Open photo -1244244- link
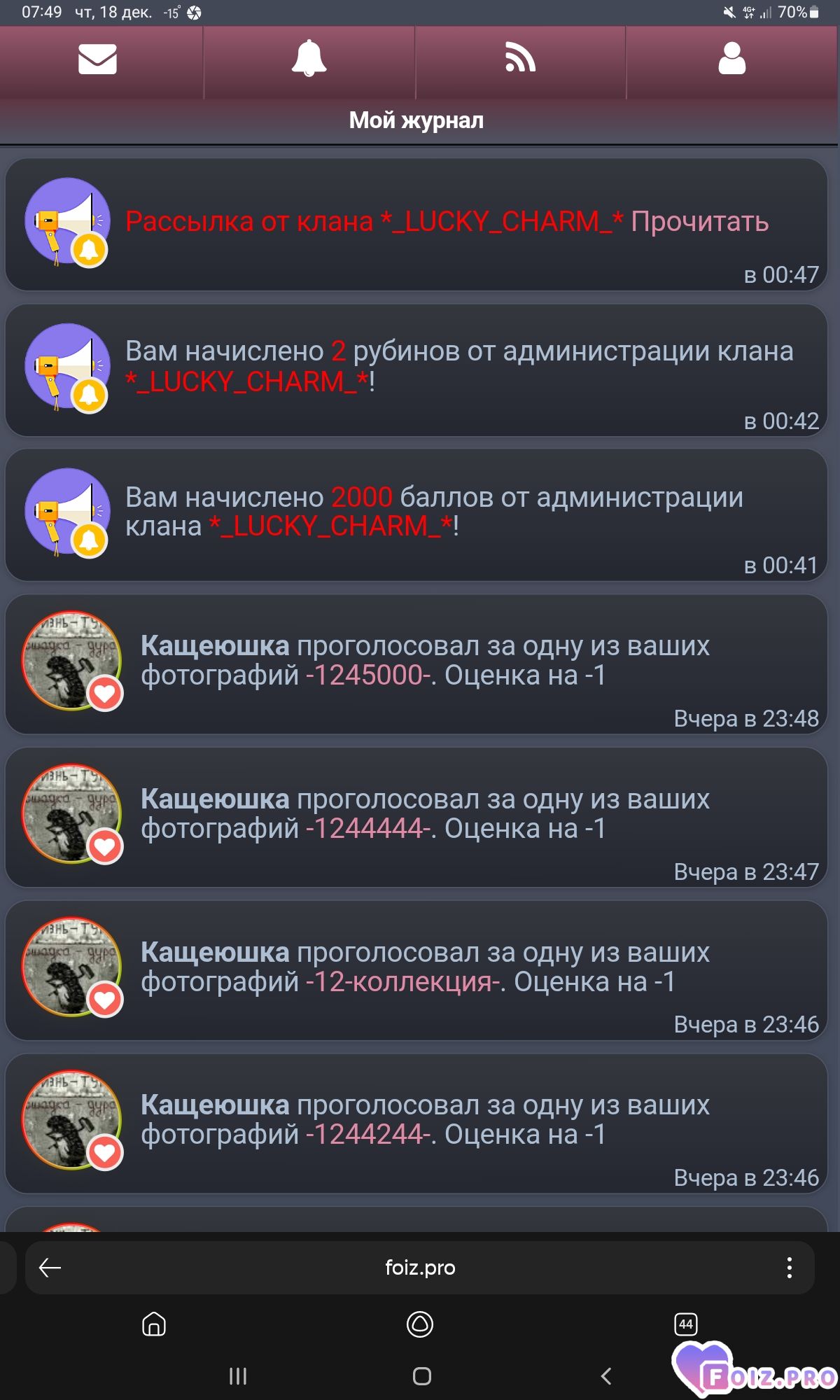Viewport: 840px width, 1400px height. (367, 1135)
